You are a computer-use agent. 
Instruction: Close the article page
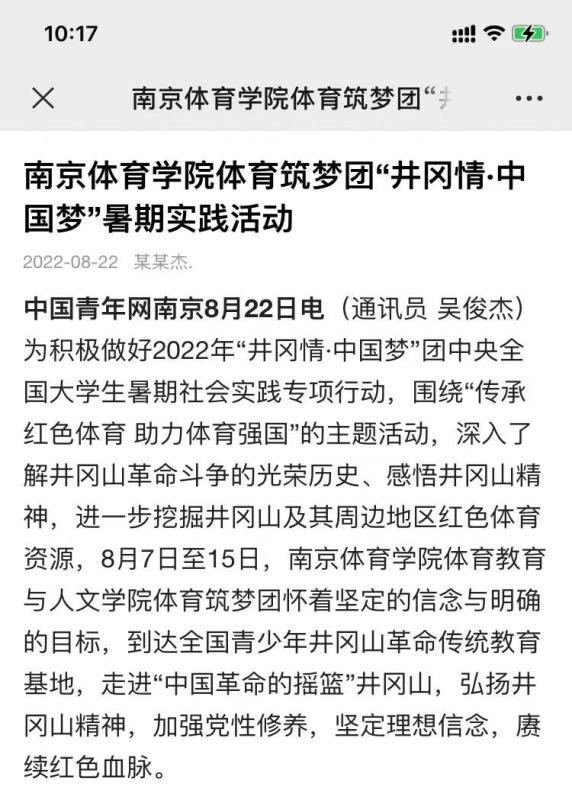pos(43,97)
